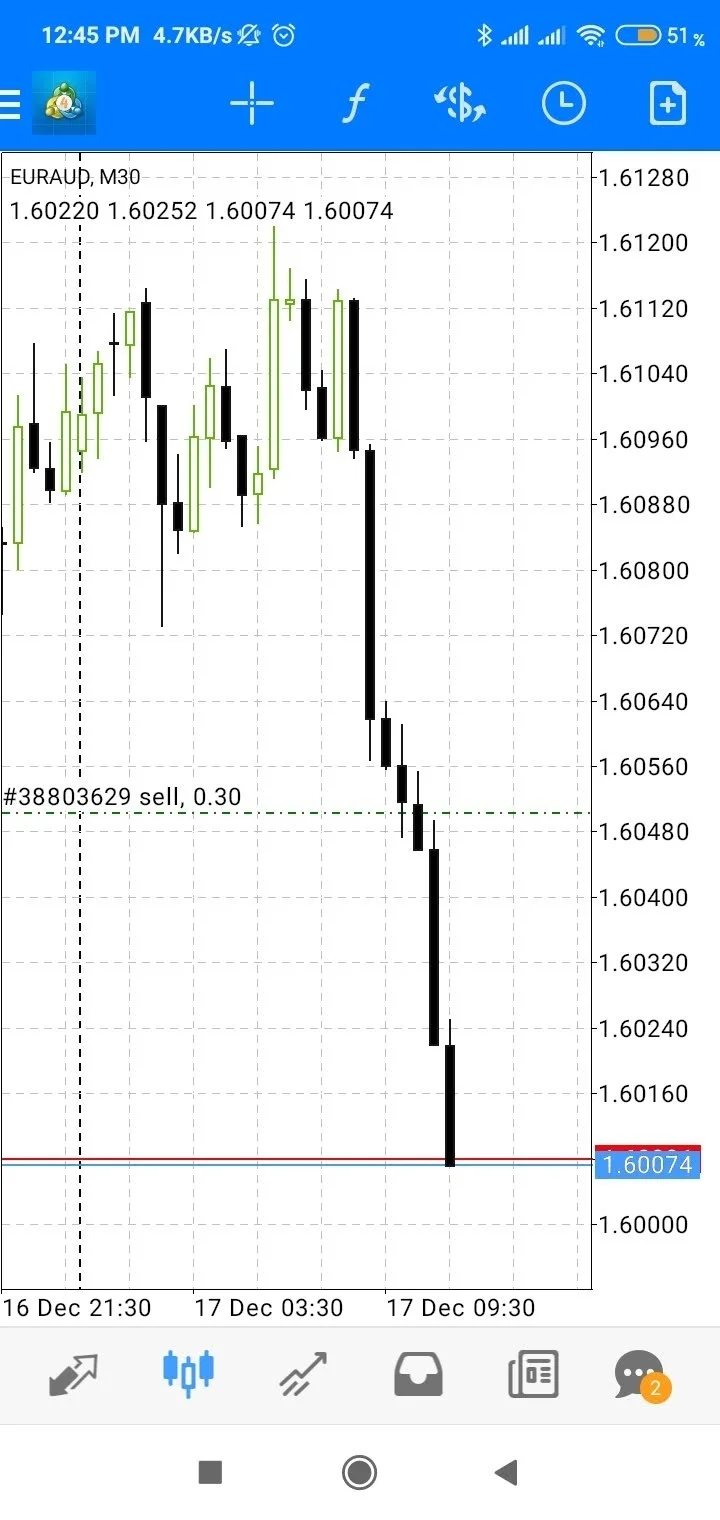The width and height of the screenshot is (720, 1520).
Task: Create a new order
Action: 667,104
